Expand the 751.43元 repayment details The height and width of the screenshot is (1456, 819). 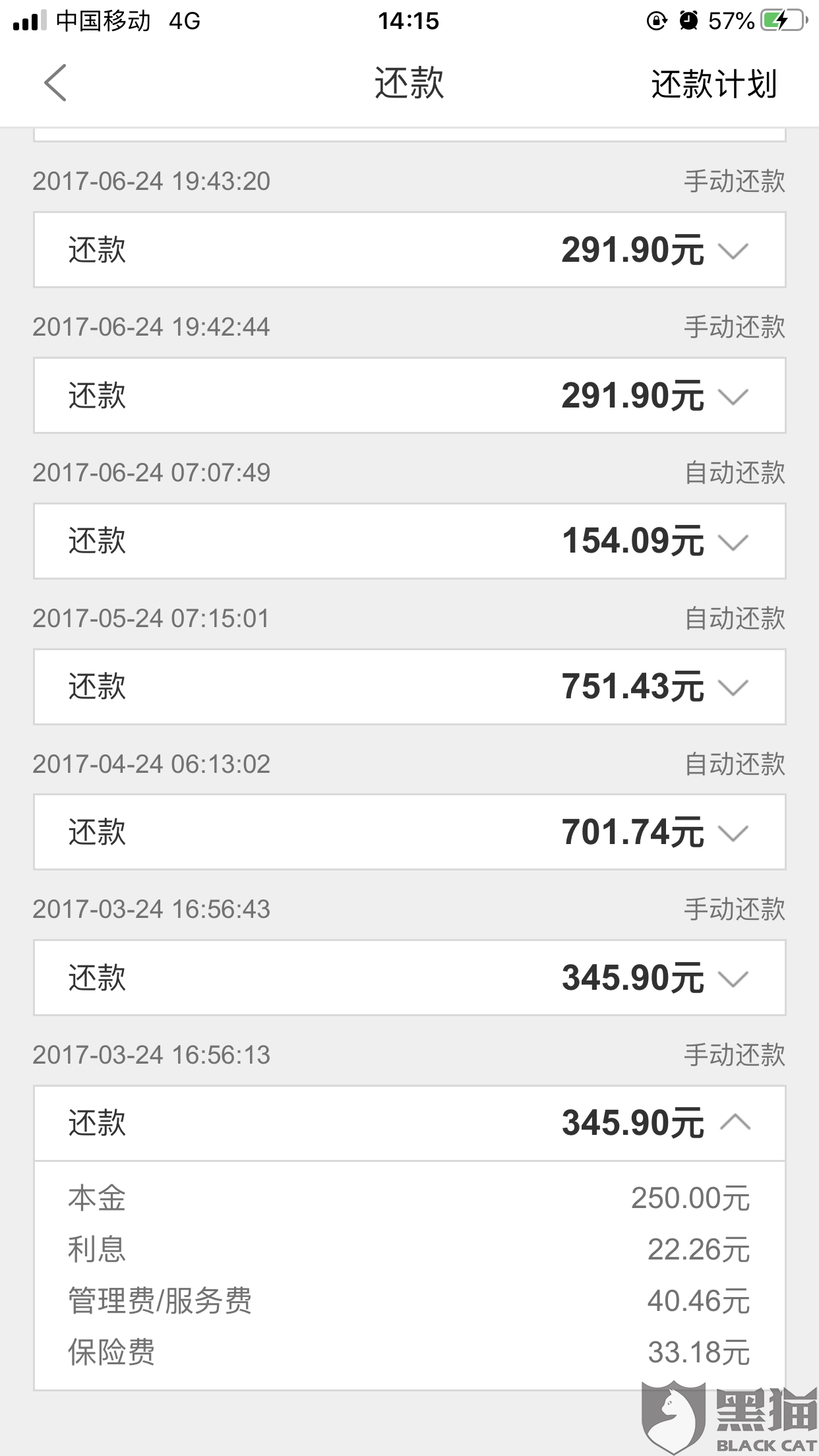tap(733, 688)
